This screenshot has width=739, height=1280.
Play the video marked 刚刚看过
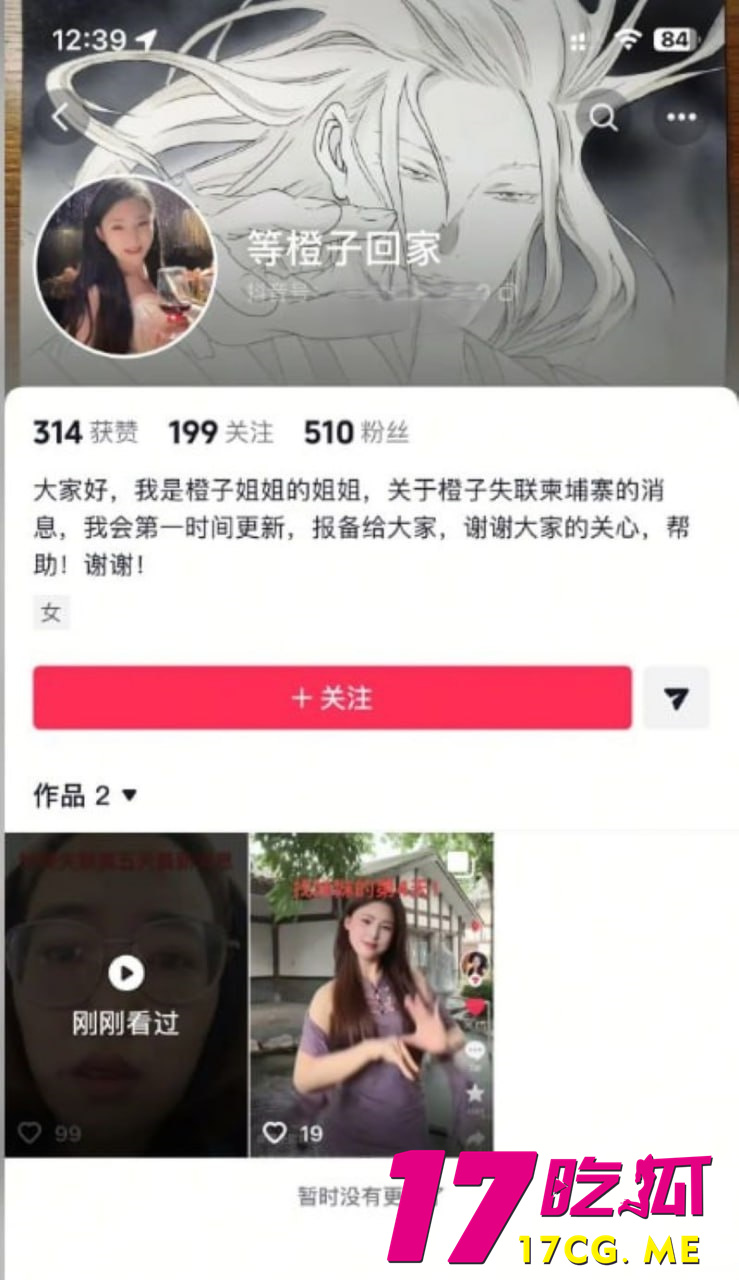pos(126,994)
